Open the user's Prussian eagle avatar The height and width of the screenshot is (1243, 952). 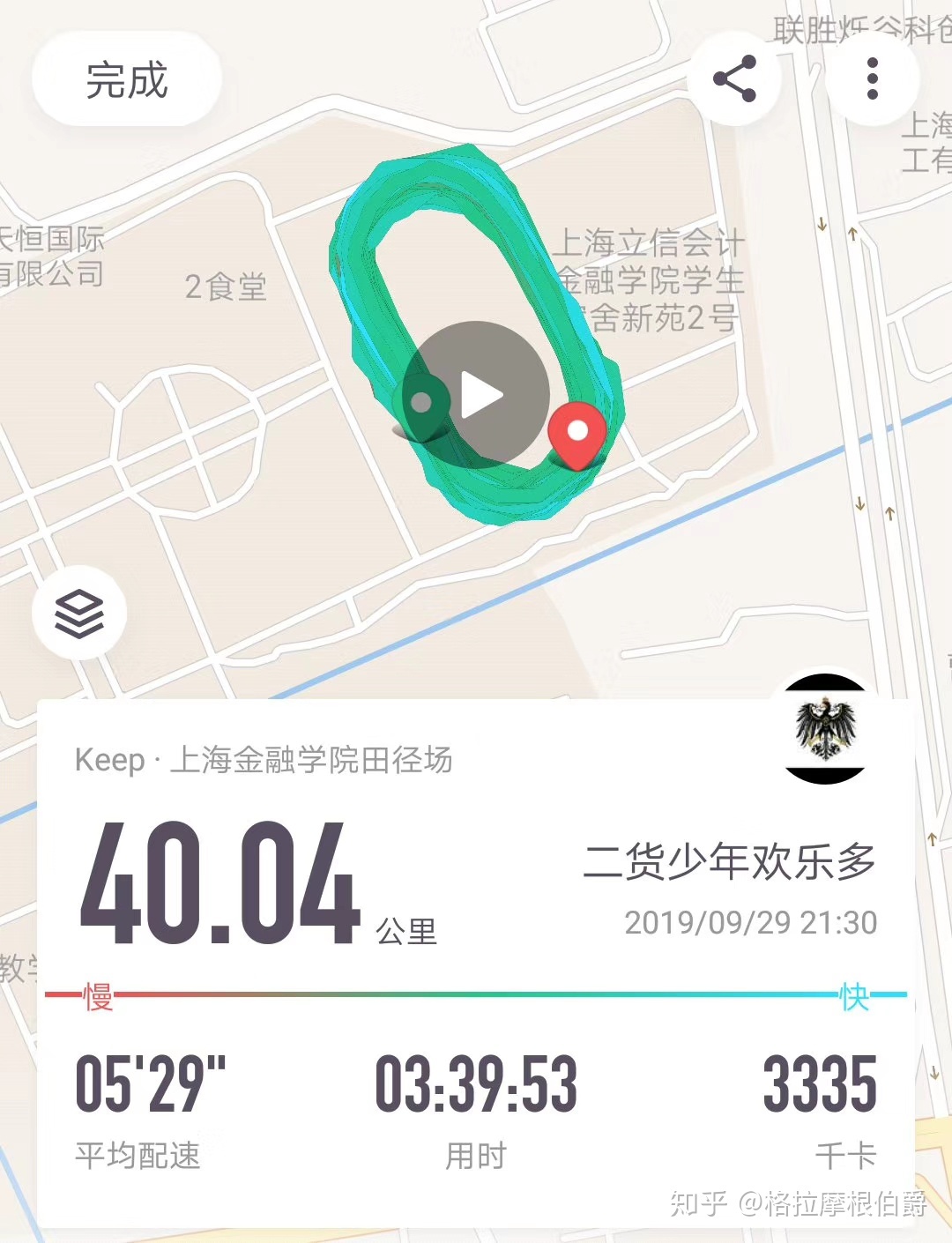pos(825,729)
